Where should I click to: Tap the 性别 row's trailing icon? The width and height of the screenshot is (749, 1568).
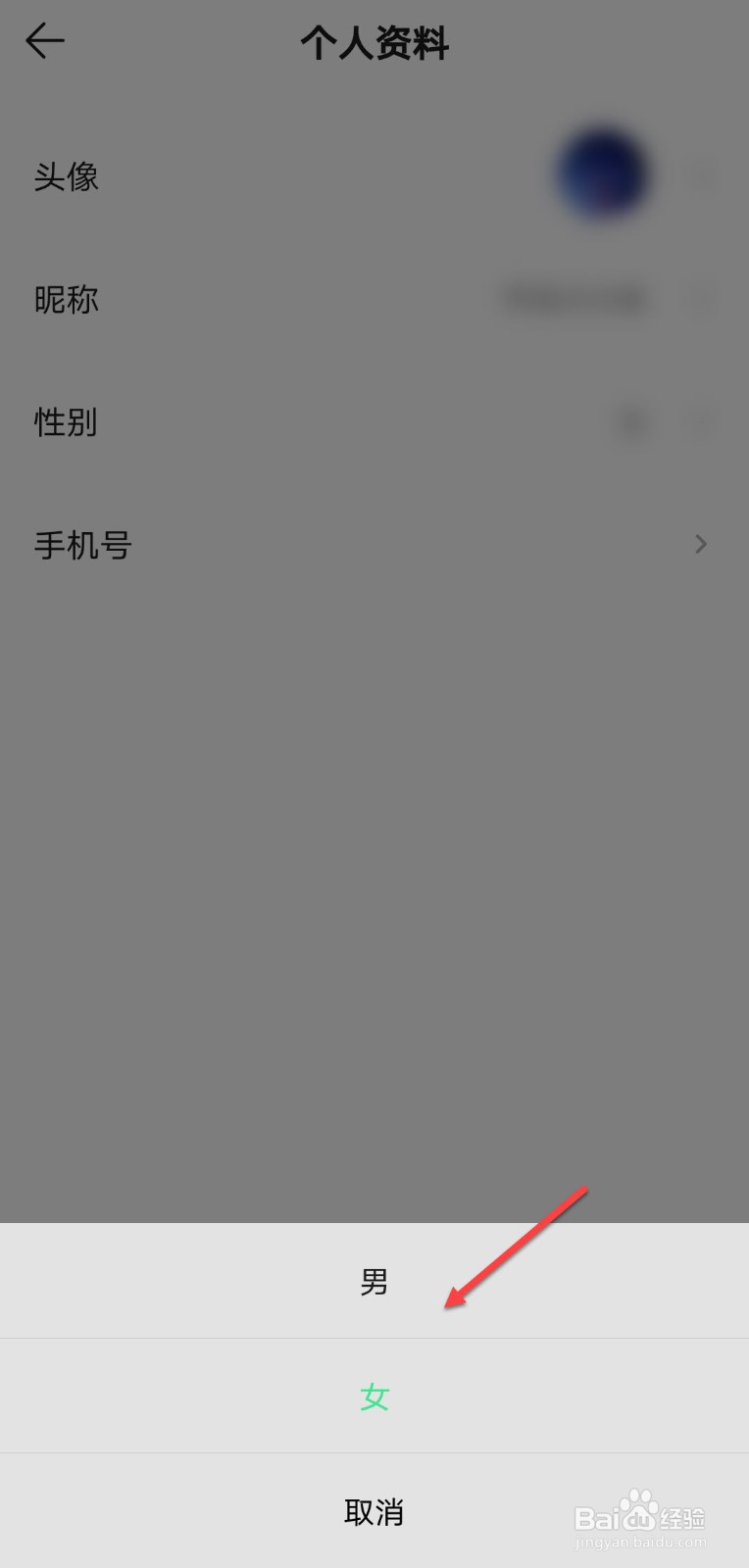coord(702,422)
